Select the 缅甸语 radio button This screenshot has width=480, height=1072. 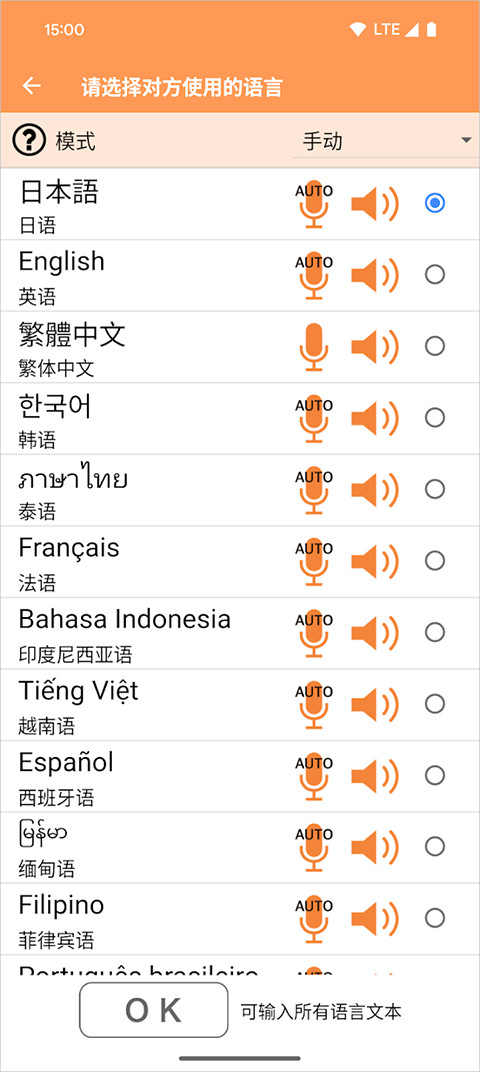(x=435, y=847)
